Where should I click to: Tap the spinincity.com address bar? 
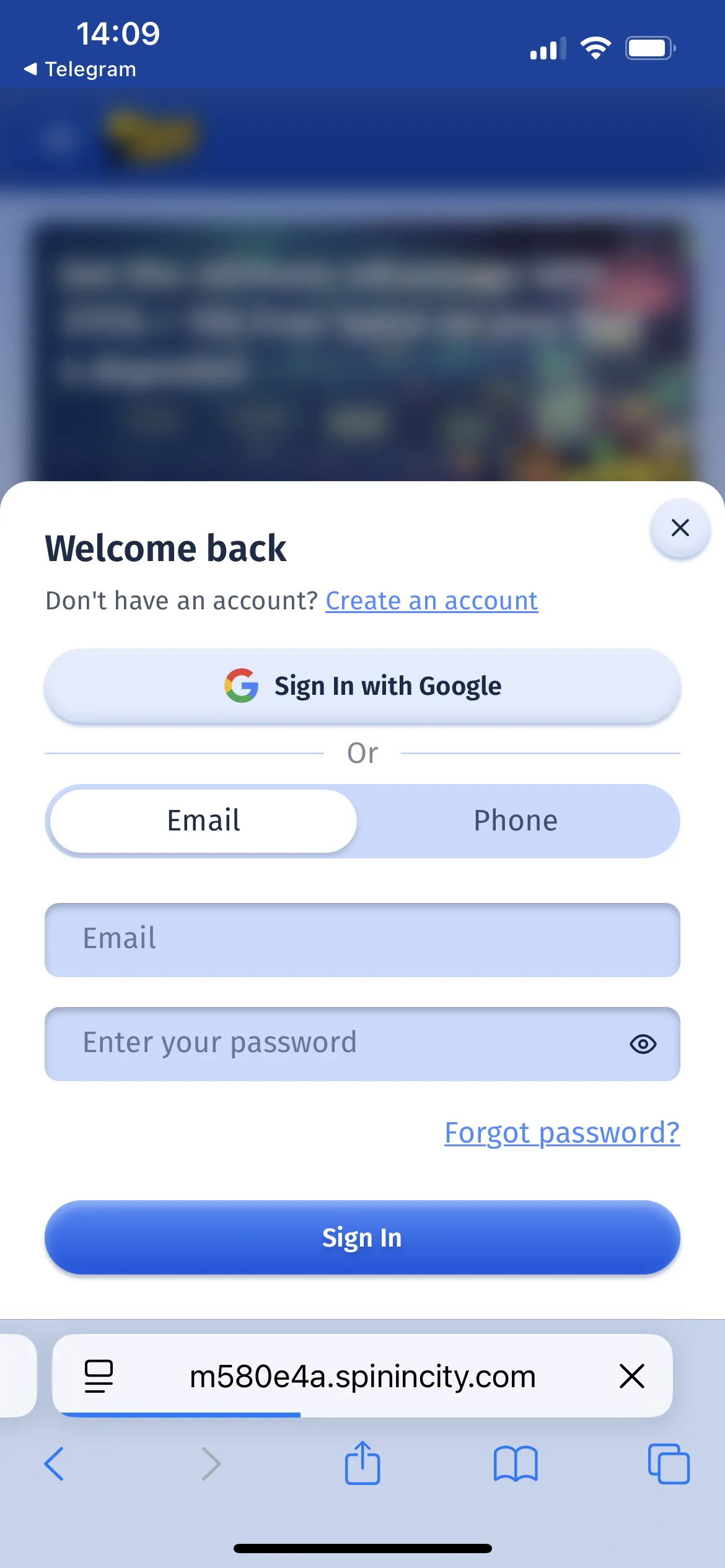point(362,1376)
